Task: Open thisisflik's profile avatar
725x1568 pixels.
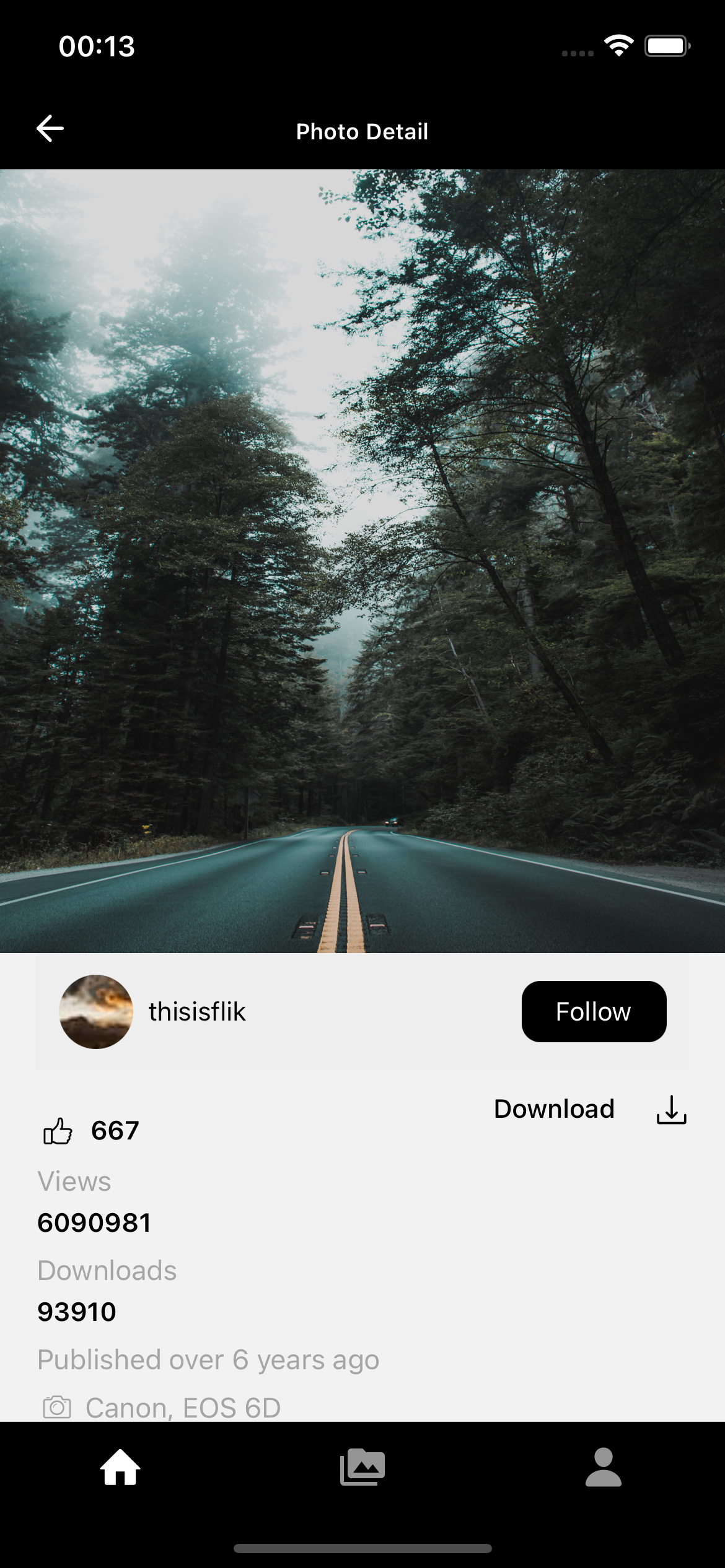Action: coord(96,1011)
